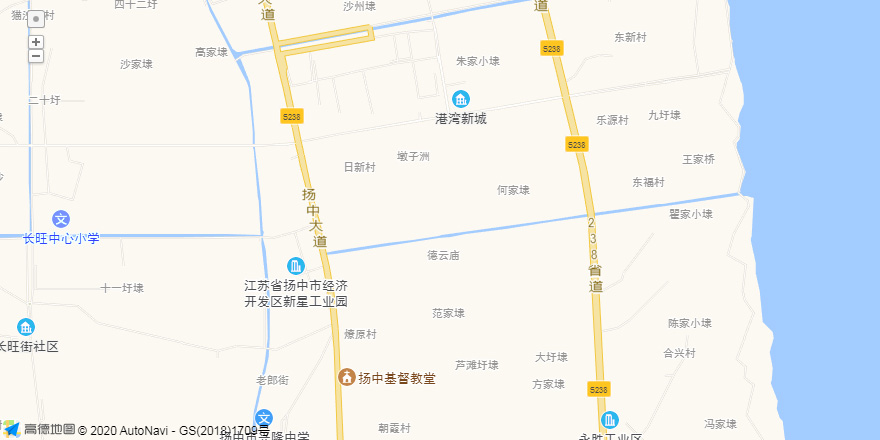Zoom out of the map
The height and width of the screenshot is (440, 880).
coord(36,56)
